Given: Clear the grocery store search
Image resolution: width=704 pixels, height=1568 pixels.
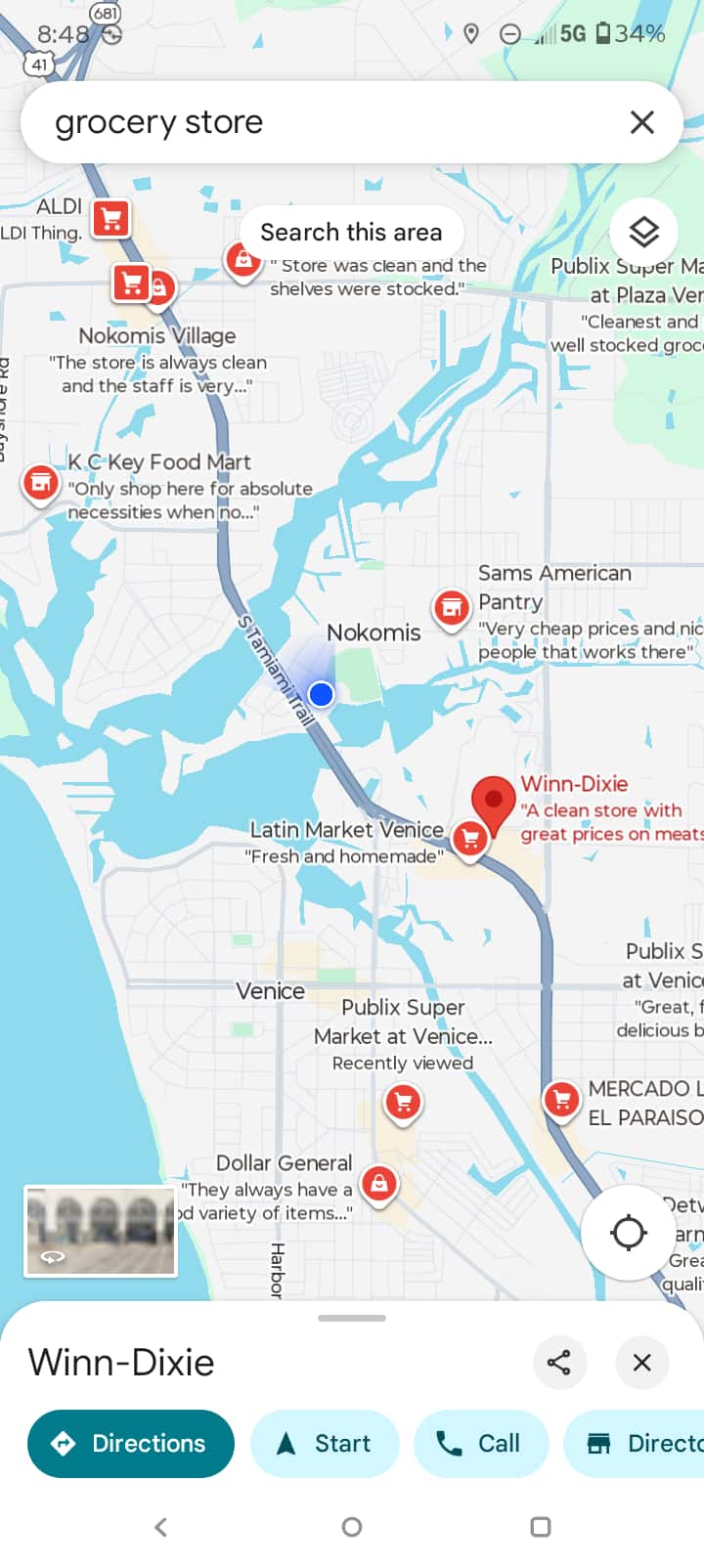Looking at the screenshot, I should tap(641, 122).
